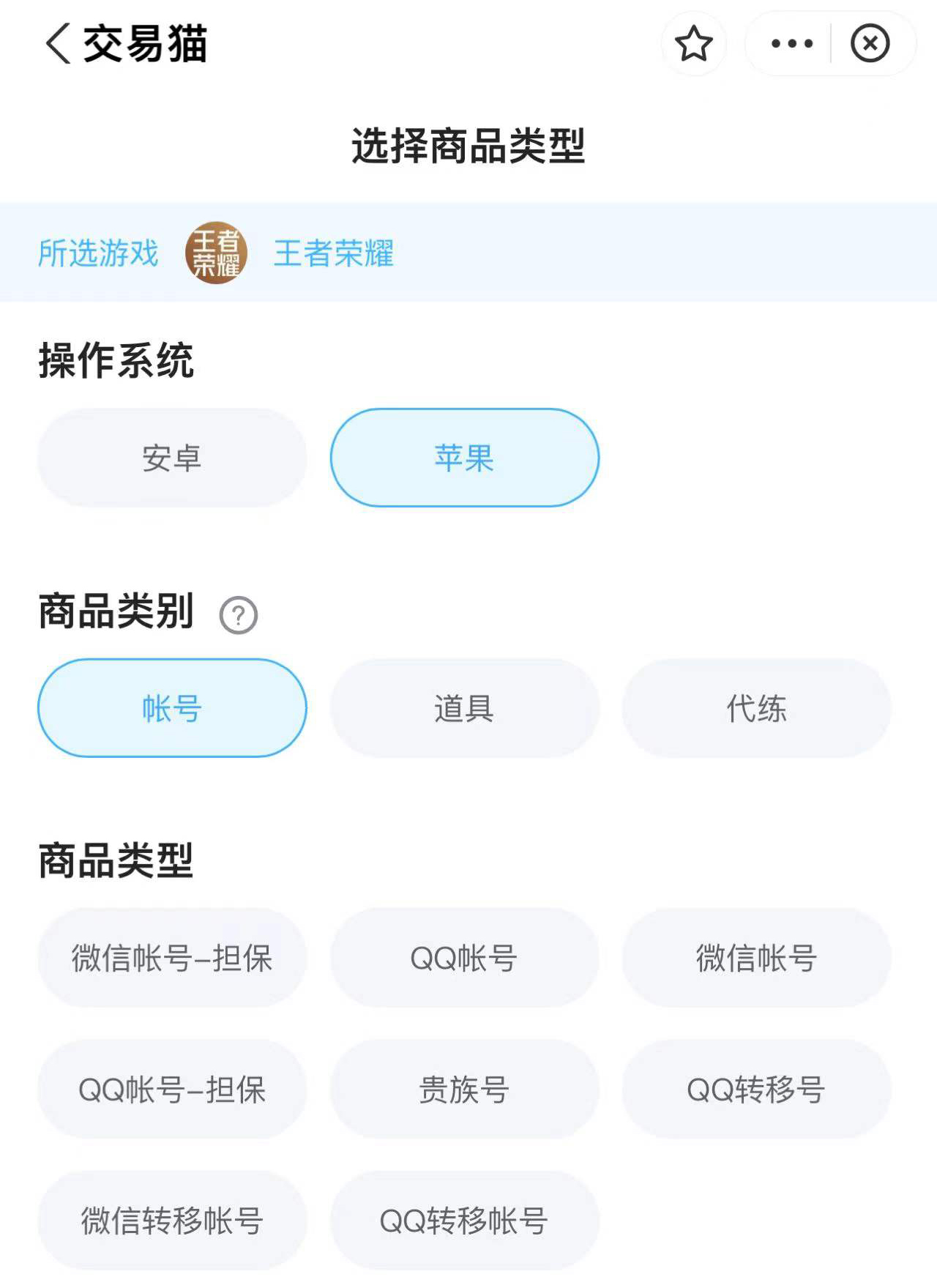
Task: Choose 苹果 as the operating system
Action: point(464,458)
